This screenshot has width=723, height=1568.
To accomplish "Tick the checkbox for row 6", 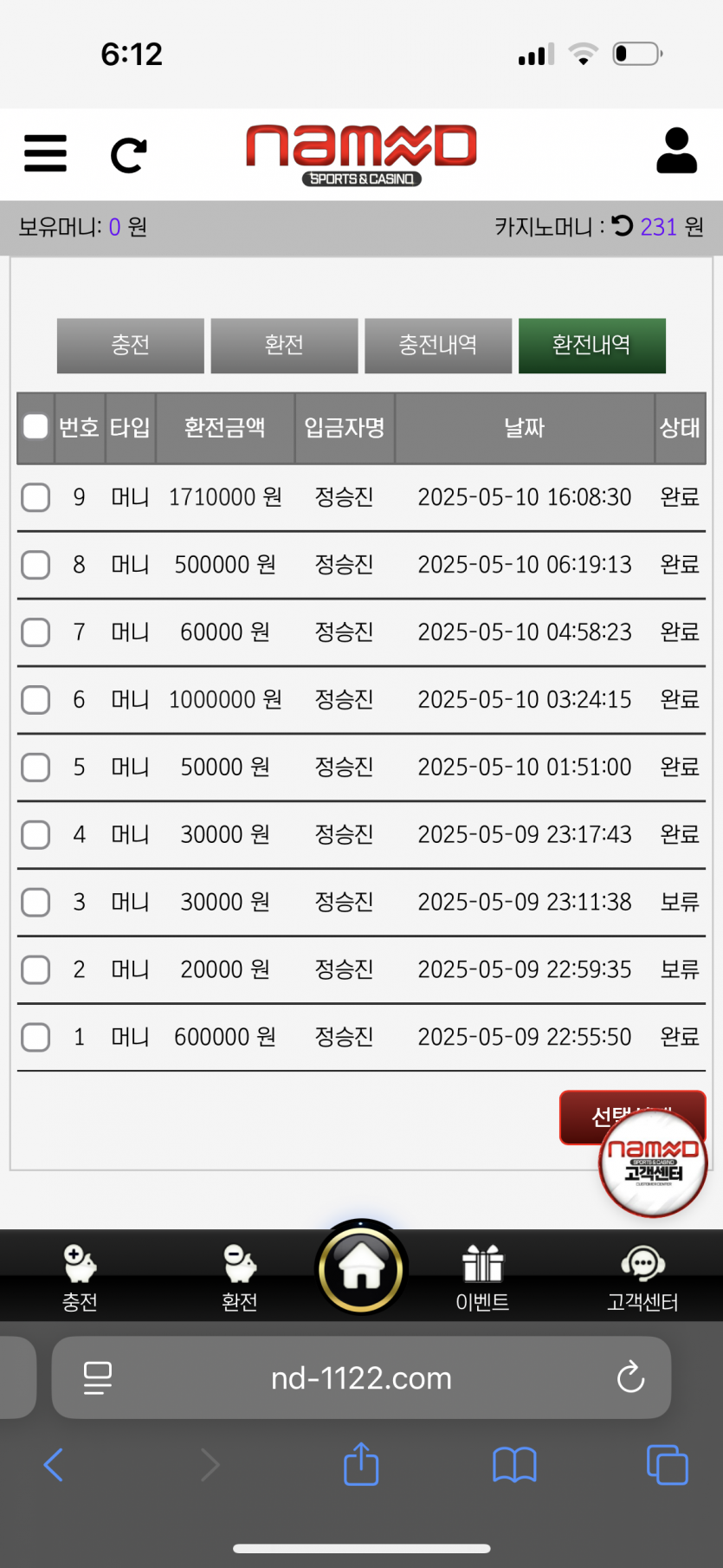I will (x=36, y=700).
